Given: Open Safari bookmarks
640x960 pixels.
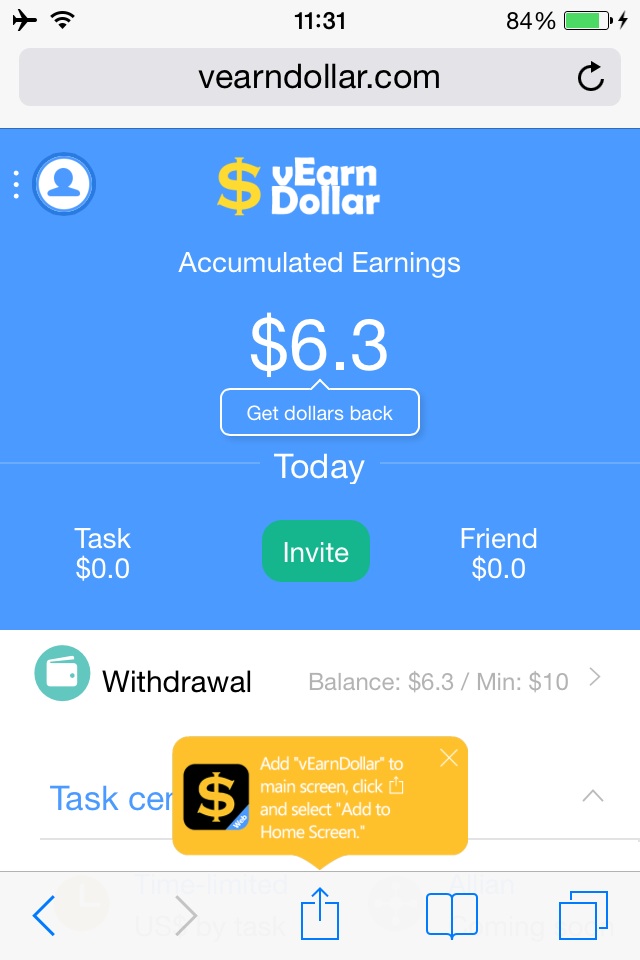Looking at the screenshot, I should (x=451, y=915).
